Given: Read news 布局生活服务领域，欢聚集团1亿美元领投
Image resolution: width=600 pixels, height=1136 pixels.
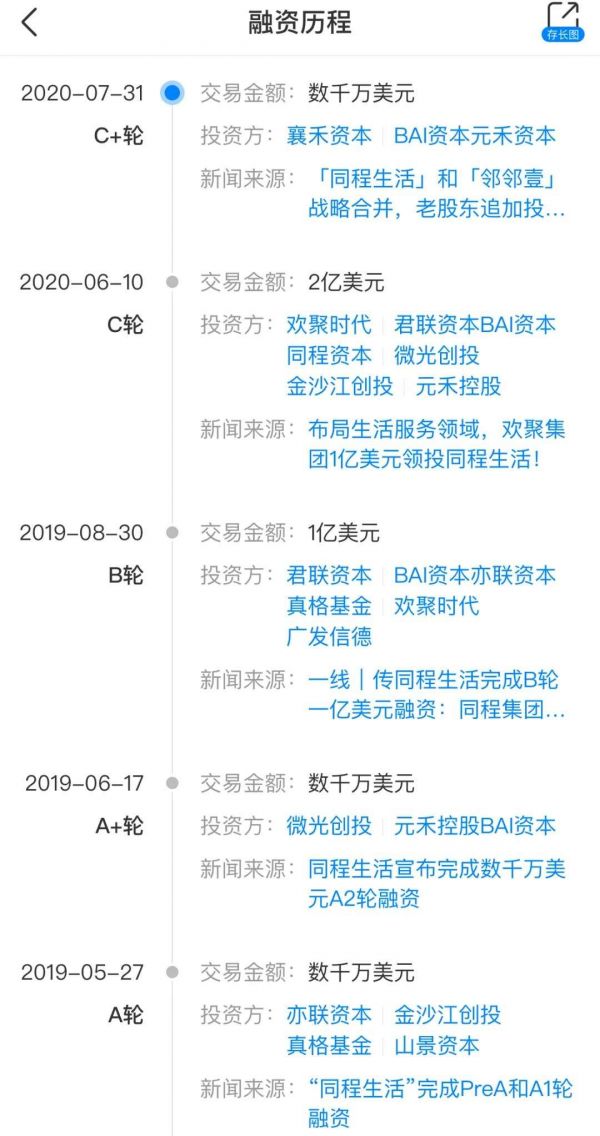Looking at the screenshot, I should 436,445.
